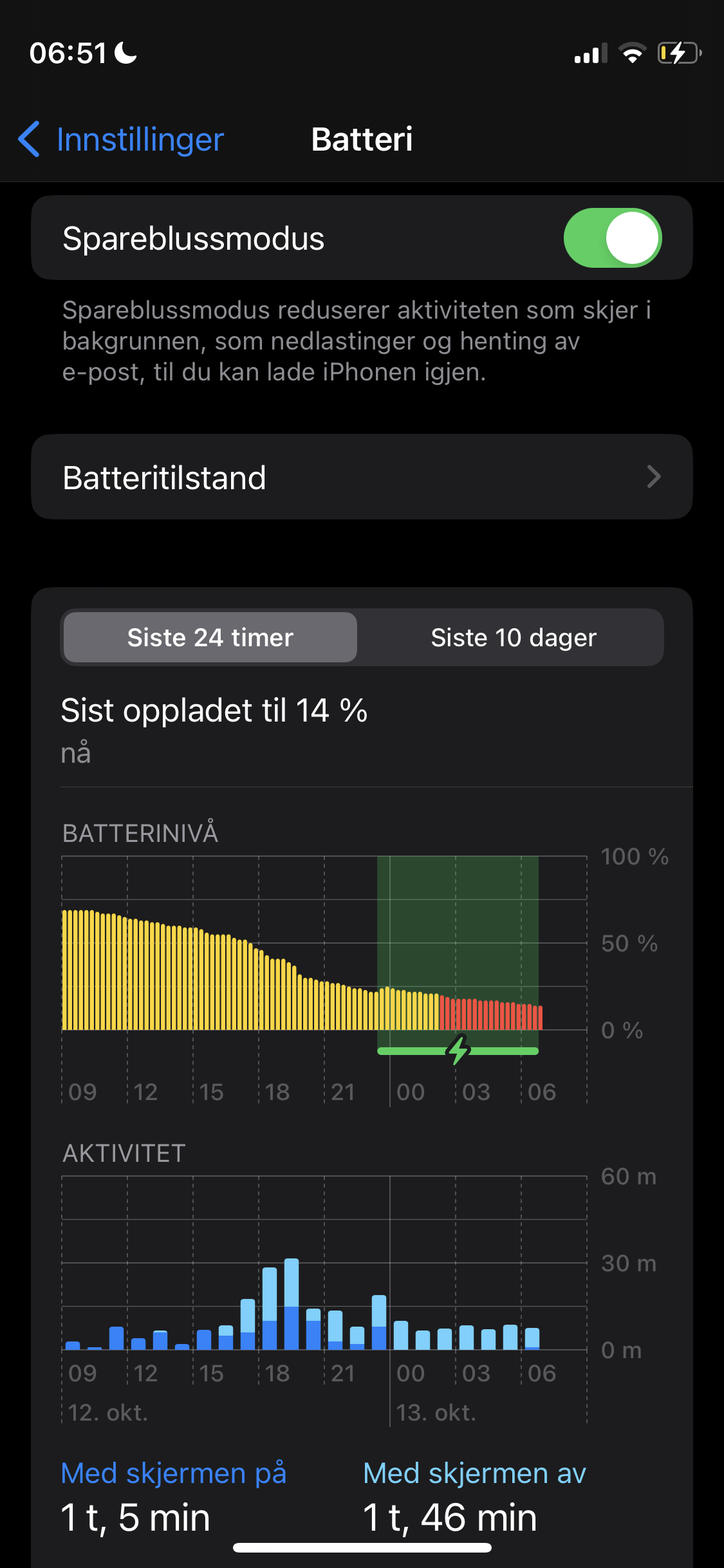Go back to Innstillinger

coord(121,140)
